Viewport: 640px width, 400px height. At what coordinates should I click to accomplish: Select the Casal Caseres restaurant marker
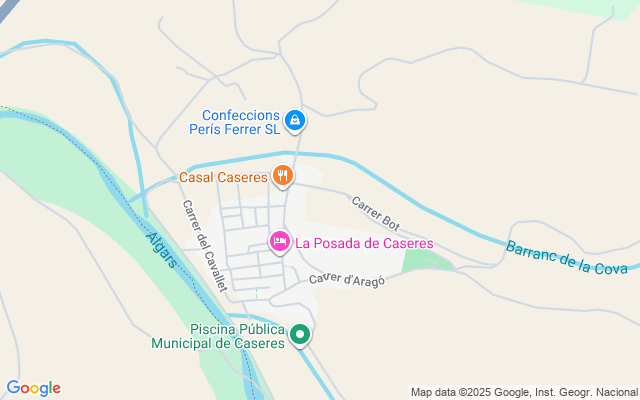[x=283, y=176]
